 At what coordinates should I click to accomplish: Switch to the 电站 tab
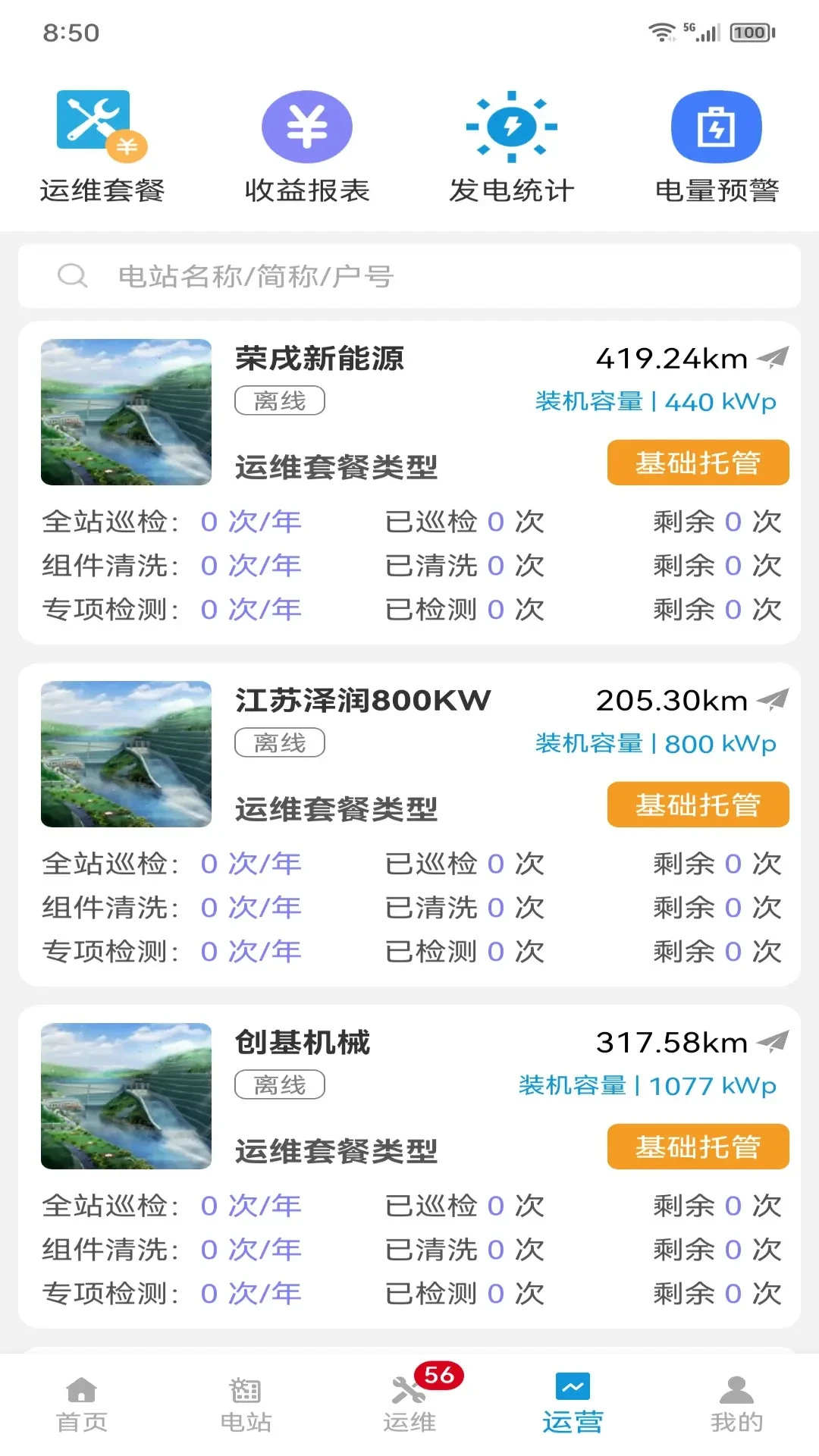click(246, 1404)
